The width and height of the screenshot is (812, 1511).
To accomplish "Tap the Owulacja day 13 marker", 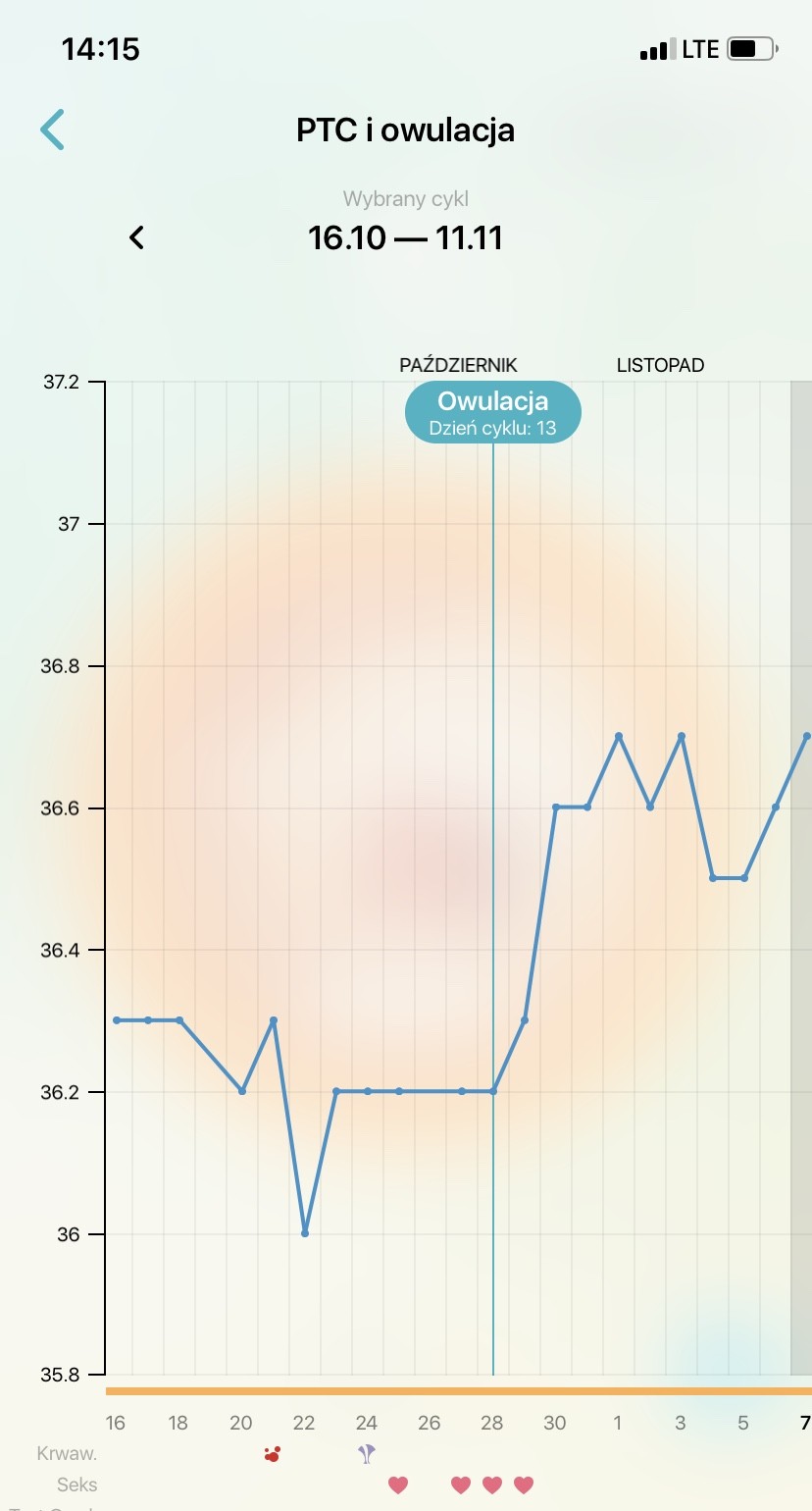I will [x=492, y=412].
